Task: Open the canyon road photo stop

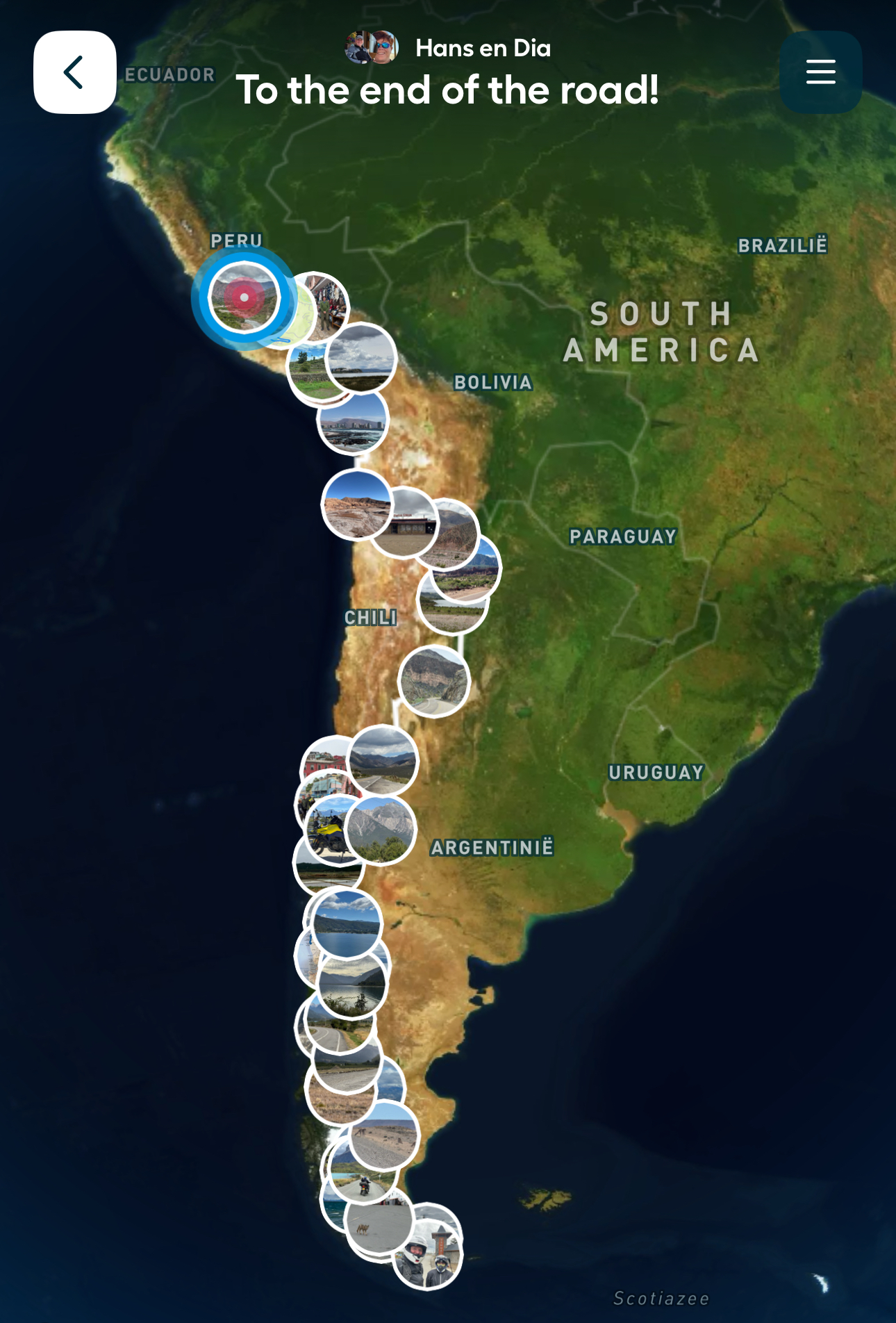Action: (434, 681)
